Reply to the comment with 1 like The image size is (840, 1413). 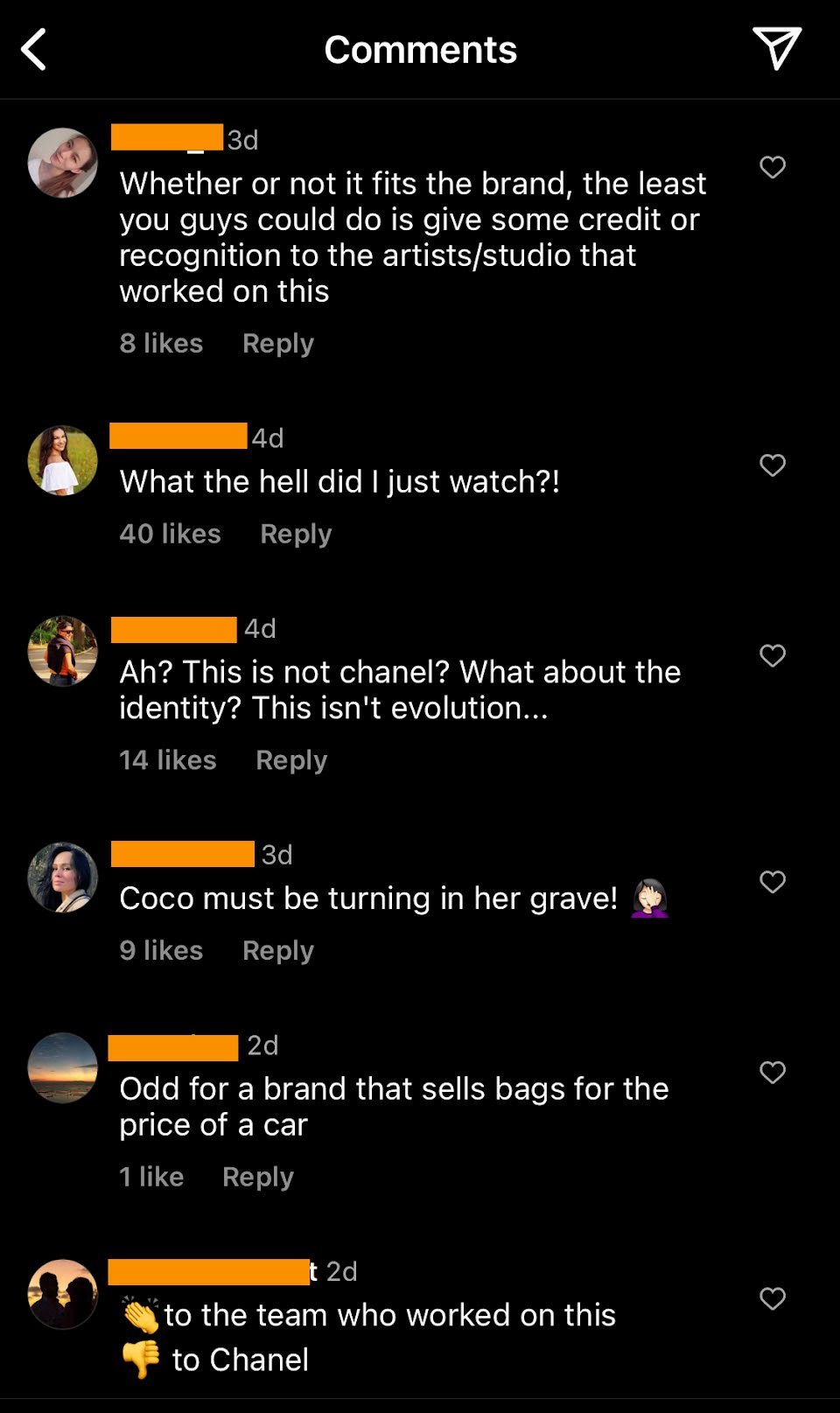(x=258, y=1177)
